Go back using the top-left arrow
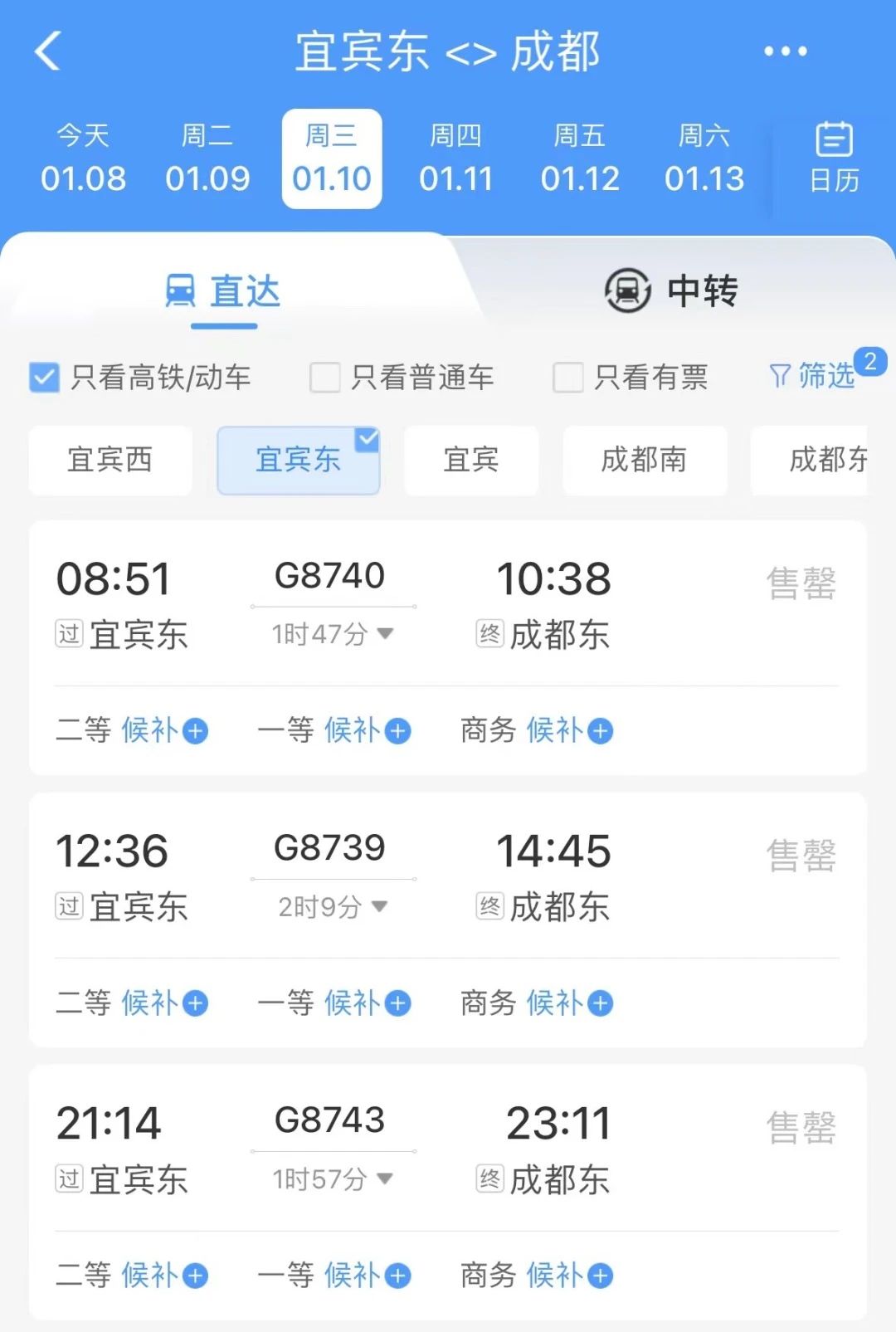896x1332 pixels. click(48, 51)
